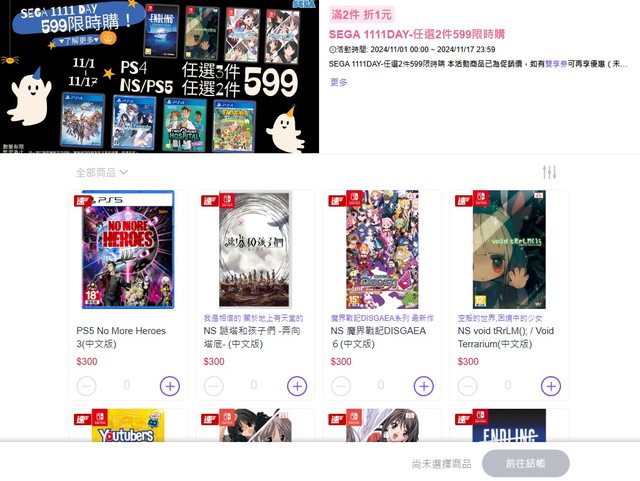Decrease quantity for Void Terrarium
This screenshot has height=481, width=640.
pyautogui.click(x=468, y=385)
